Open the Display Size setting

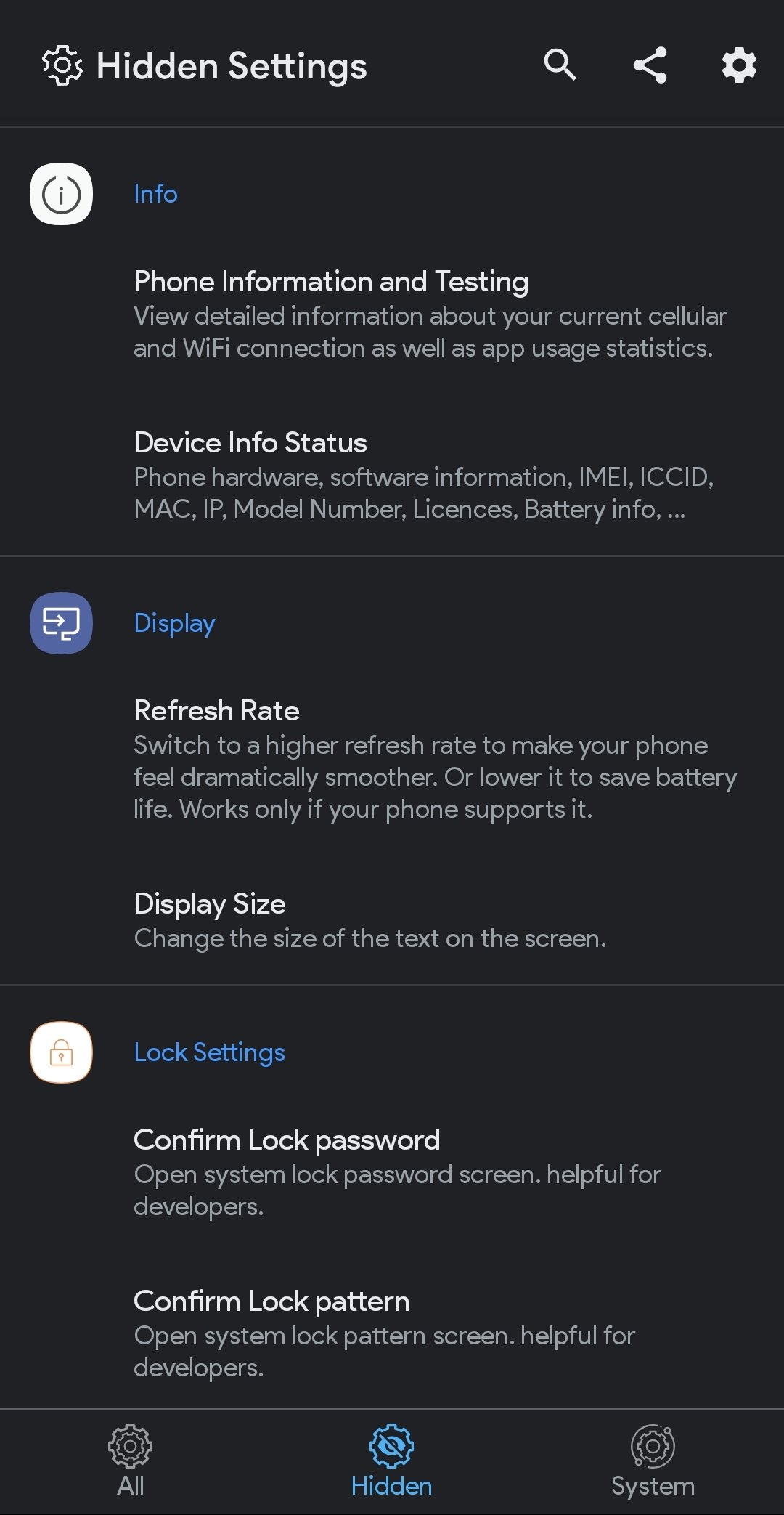pyautogui.click(x=392, y=921)
